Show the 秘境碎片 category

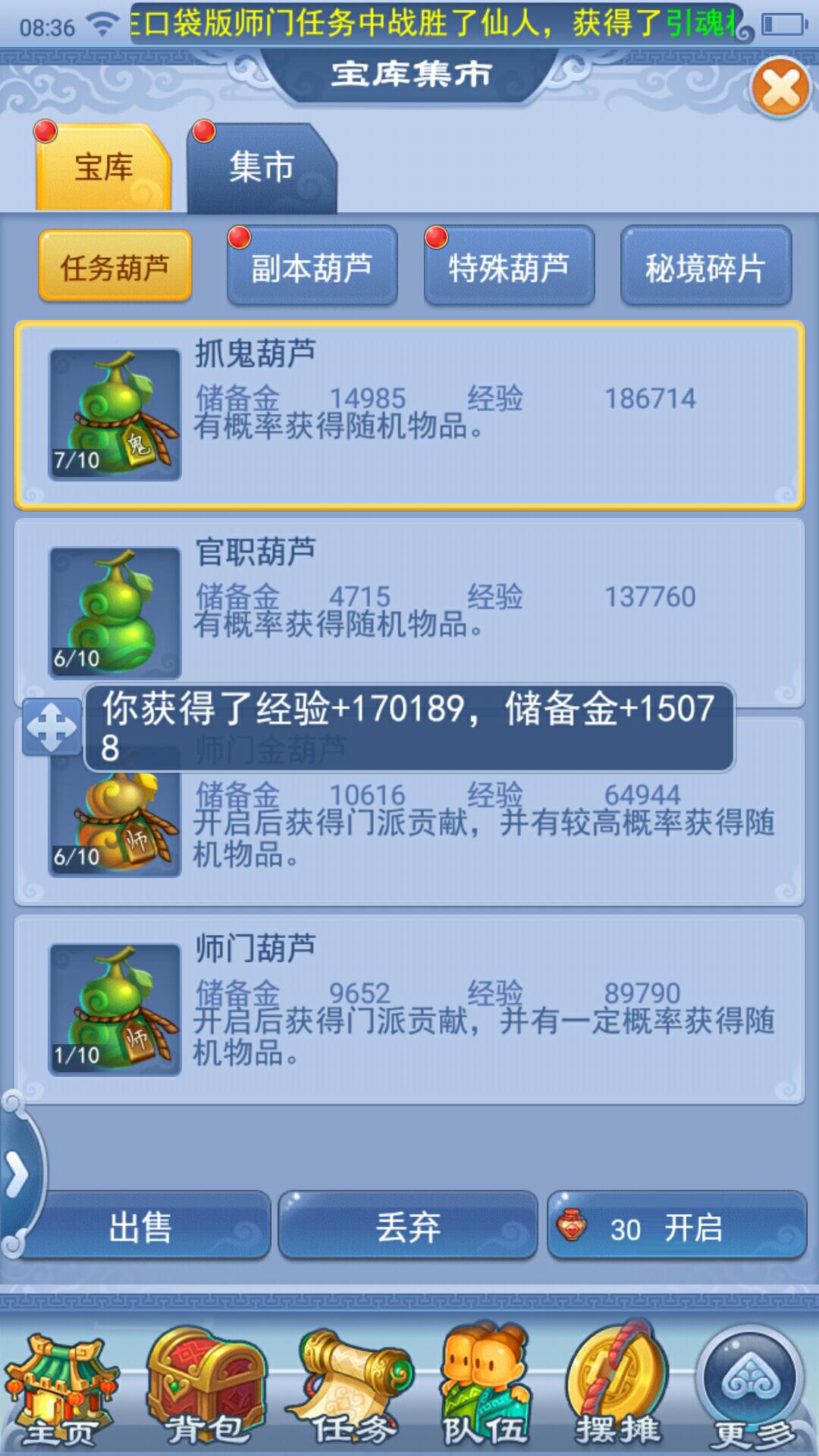pyautogui.click(x=706, y=267)
